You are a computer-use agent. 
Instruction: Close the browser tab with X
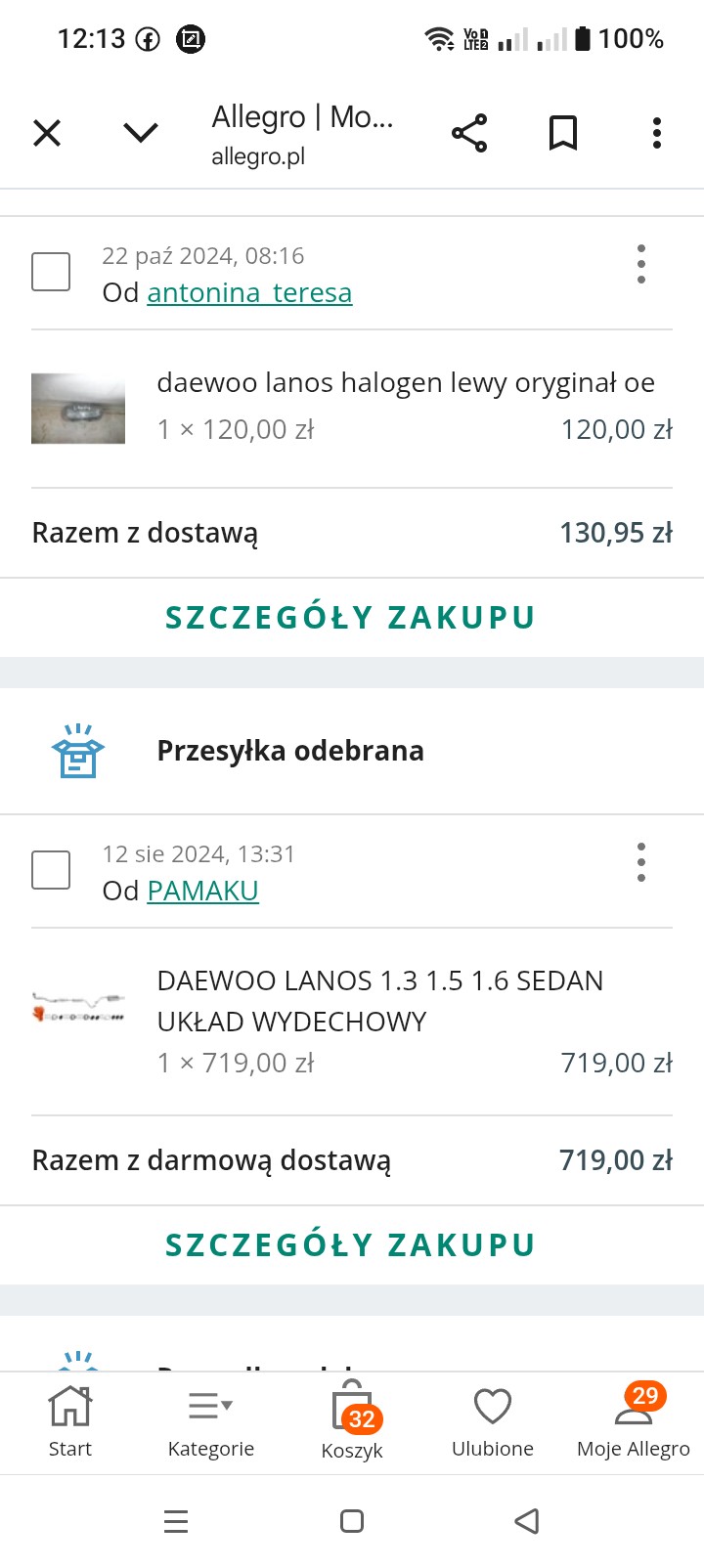pos(47,133)
